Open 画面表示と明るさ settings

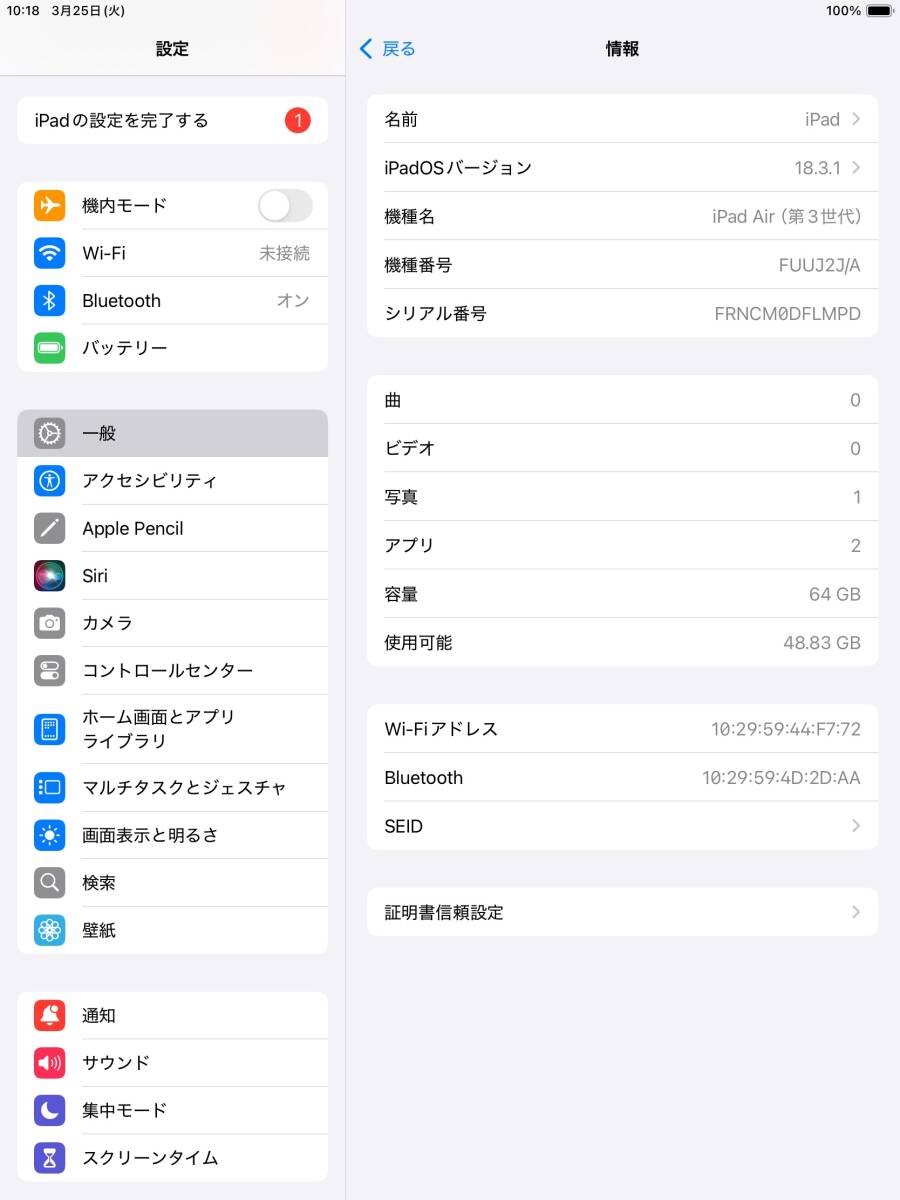coord(172,835)
